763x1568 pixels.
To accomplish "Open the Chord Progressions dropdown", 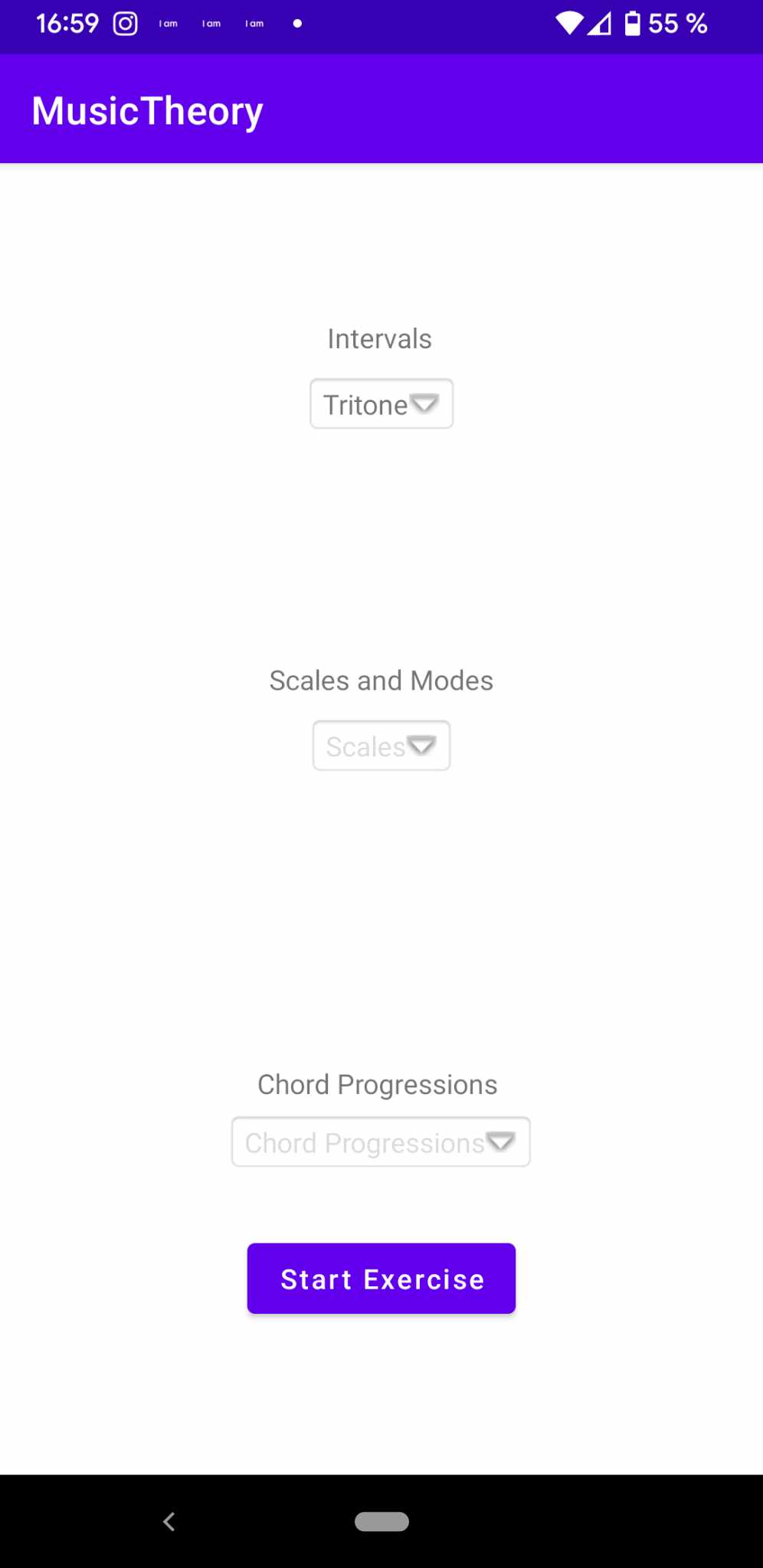I will pos(381,1142).
